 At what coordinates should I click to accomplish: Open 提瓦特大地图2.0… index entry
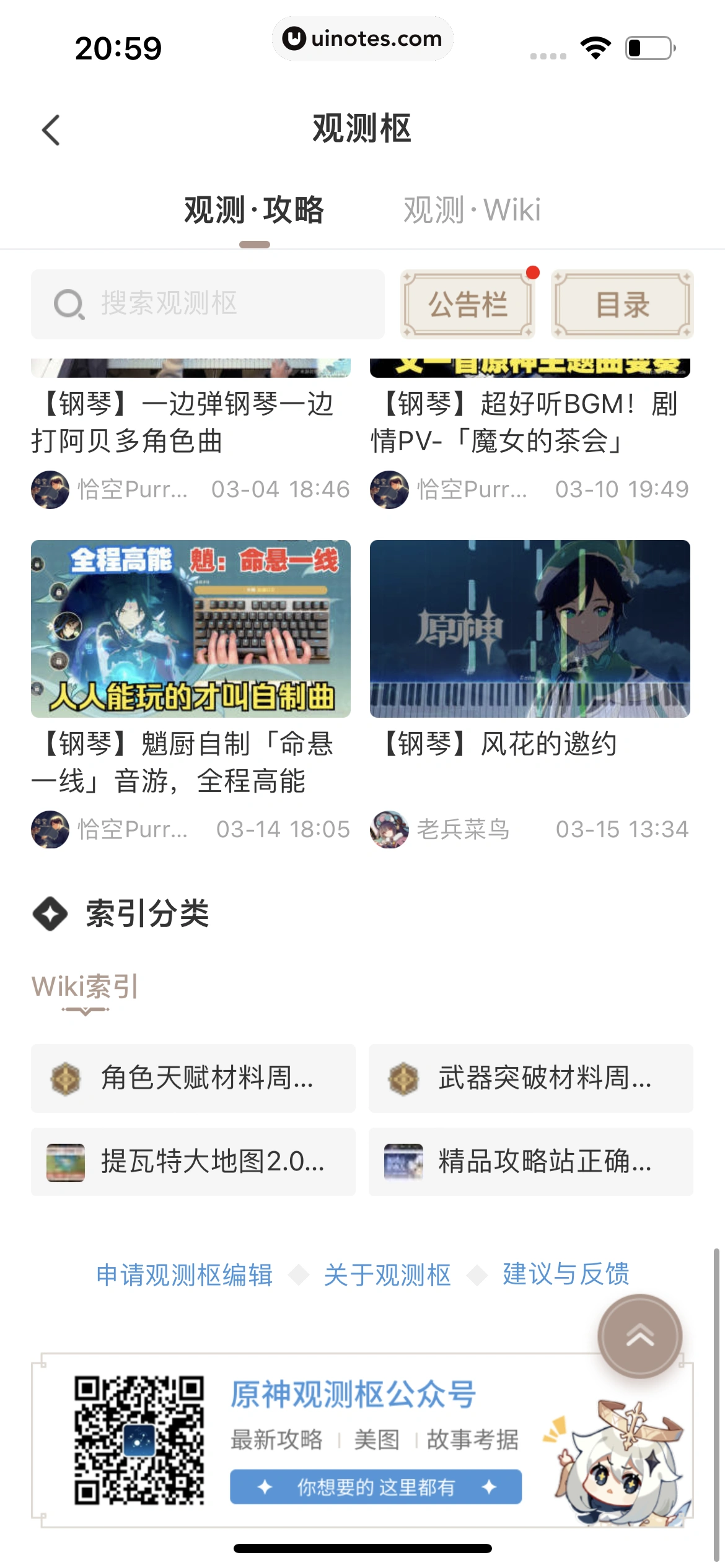[x=193, y=1161]
